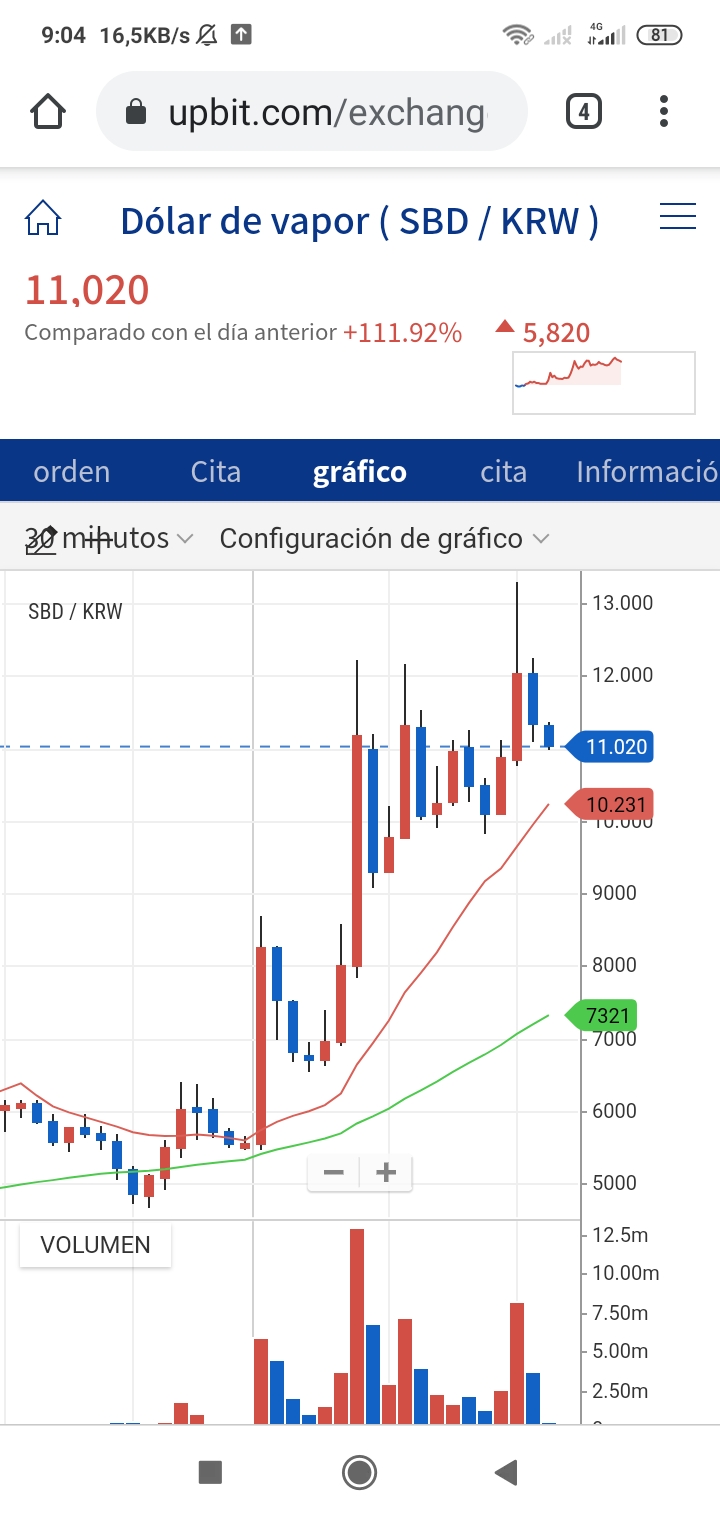
Task: Open recent apps with the square button
Action: tap(210, 1472)
